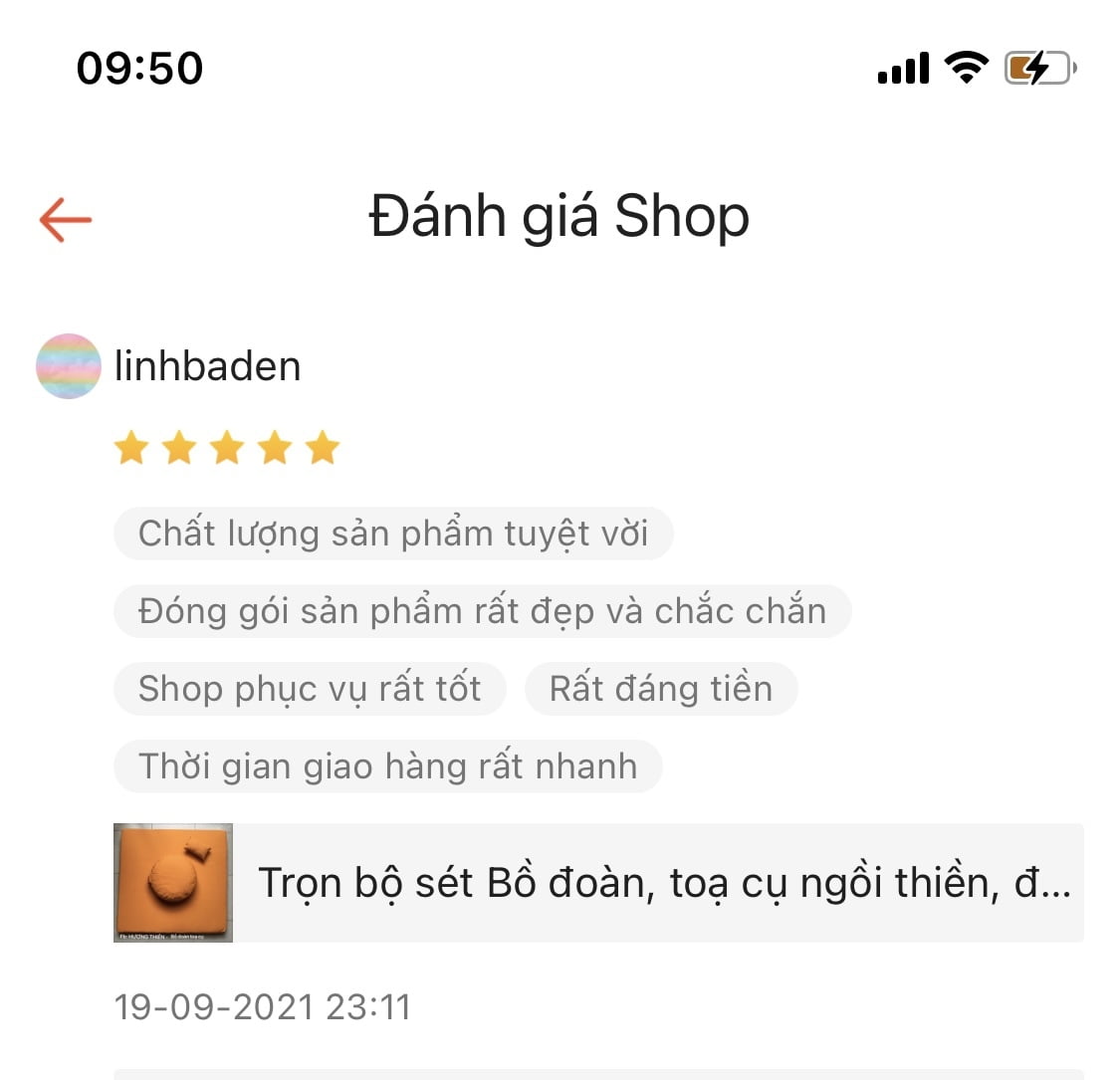Go back from the Đánh giá Shop page
The width and height of the screenshot is (1120, 1080).
[x=66, y=219]
